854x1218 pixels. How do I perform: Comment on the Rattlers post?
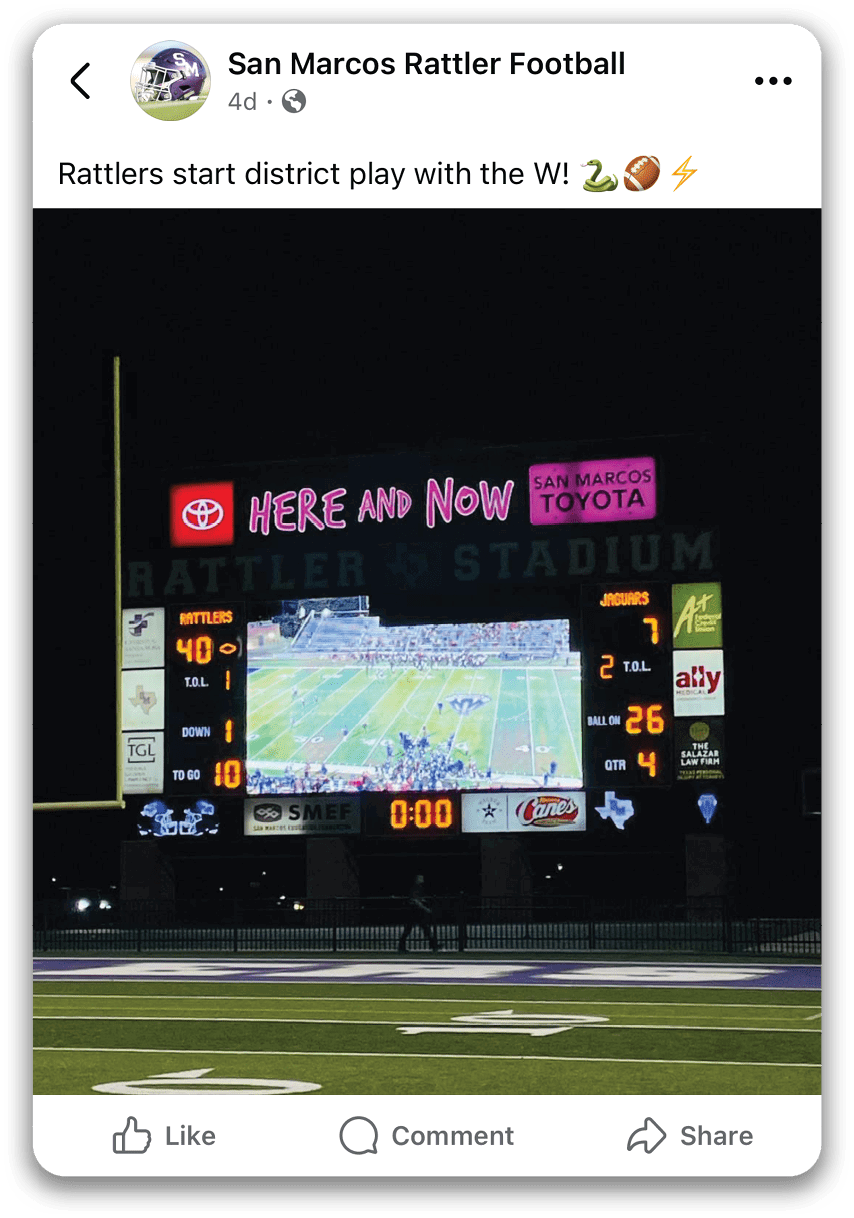point(427,1136)
